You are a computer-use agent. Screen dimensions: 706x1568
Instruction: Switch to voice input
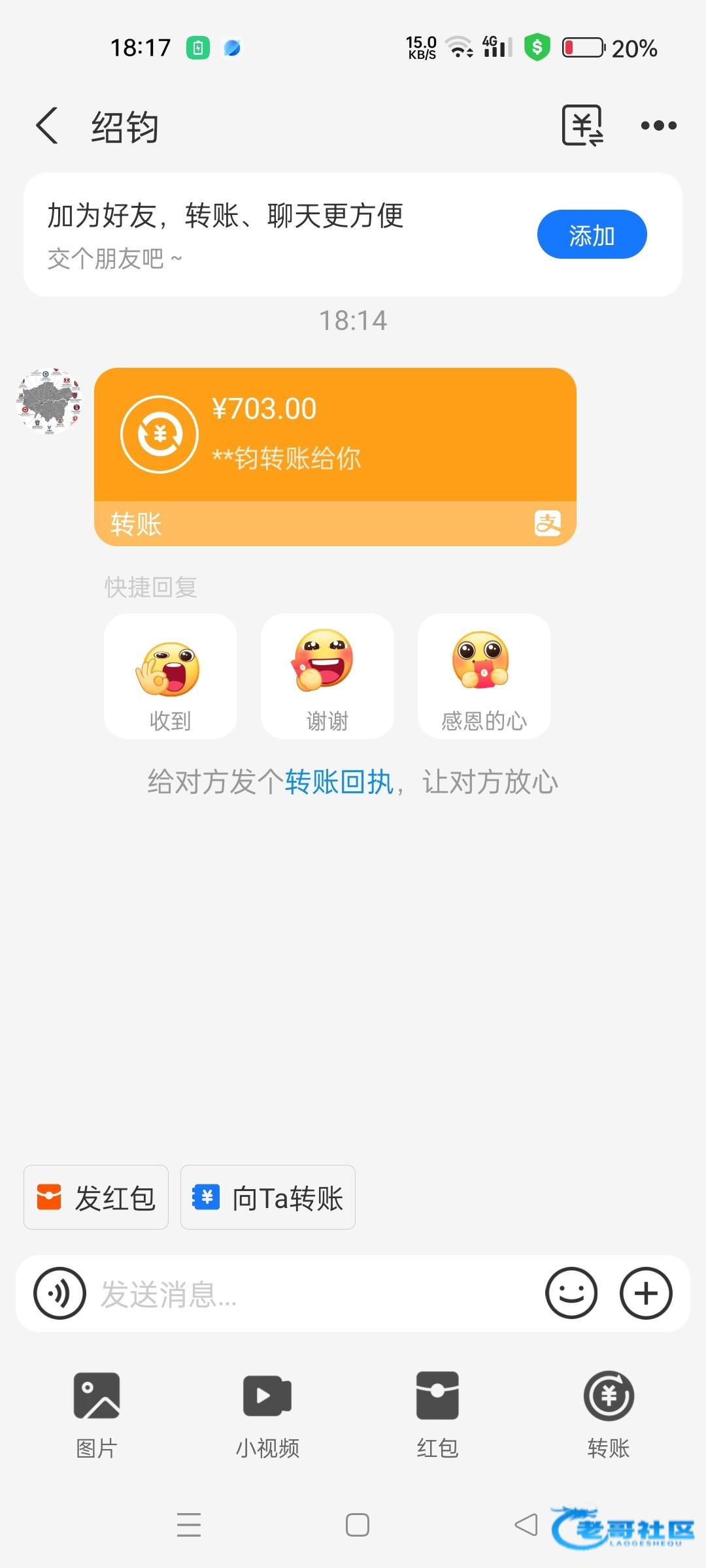click(59, 1294)
